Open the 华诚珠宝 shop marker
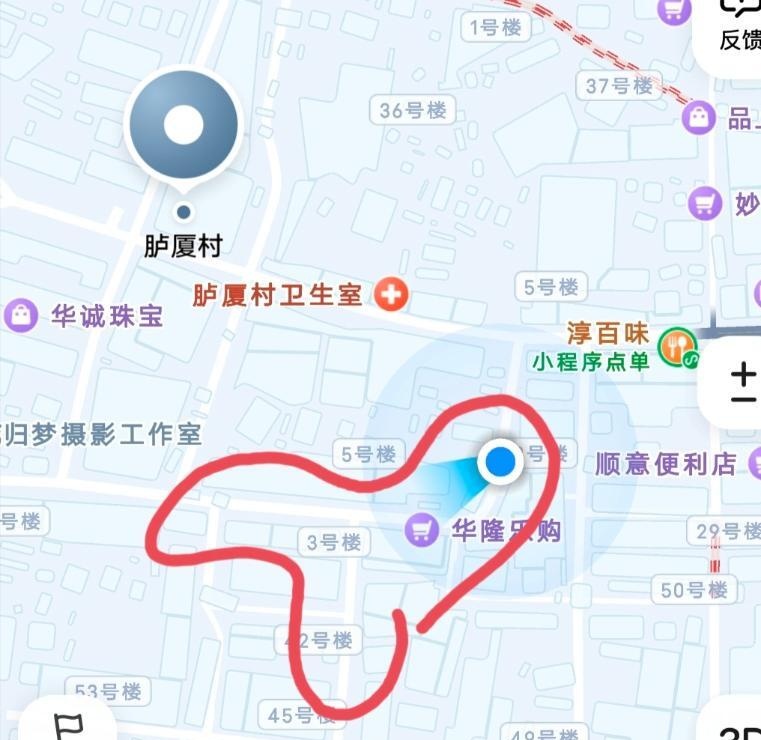Image resolution: width=761 pixels, height=740 pixels. click(x=21, y=316)
